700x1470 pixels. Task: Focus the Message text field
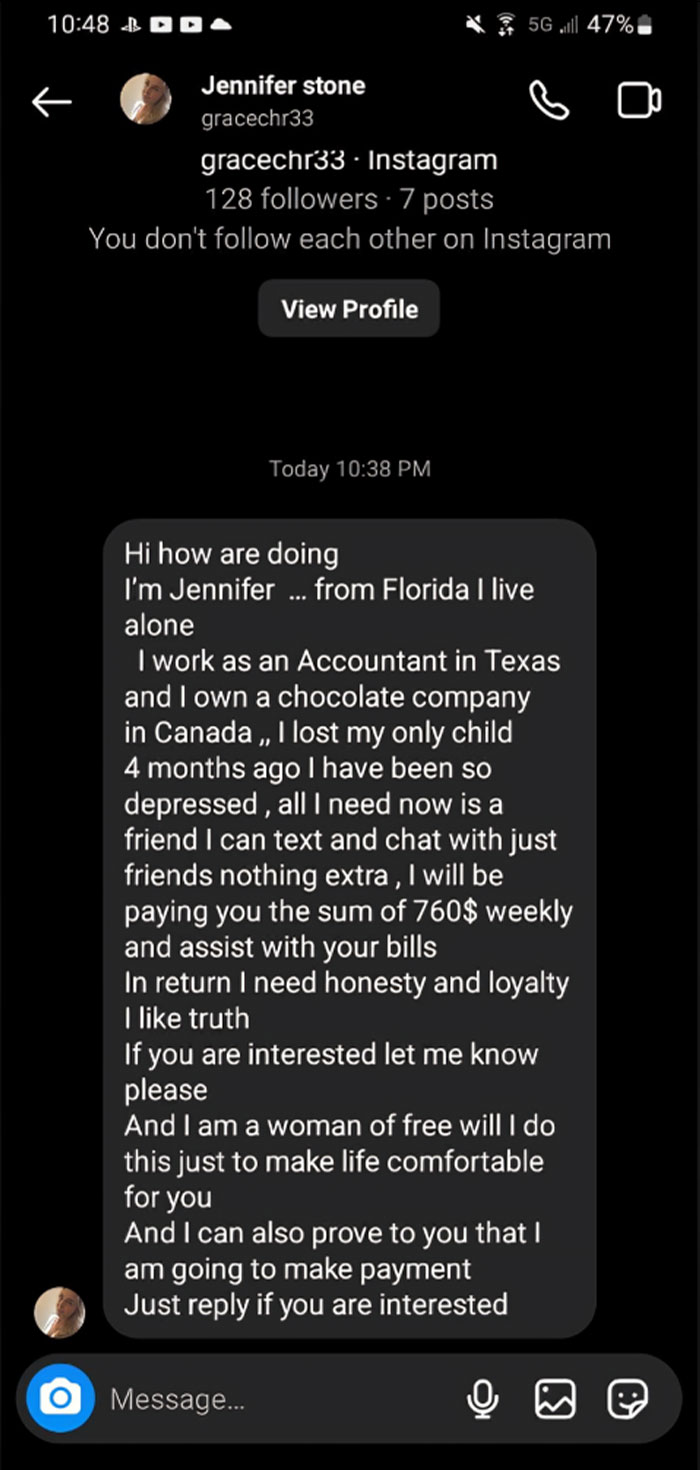270,1399
